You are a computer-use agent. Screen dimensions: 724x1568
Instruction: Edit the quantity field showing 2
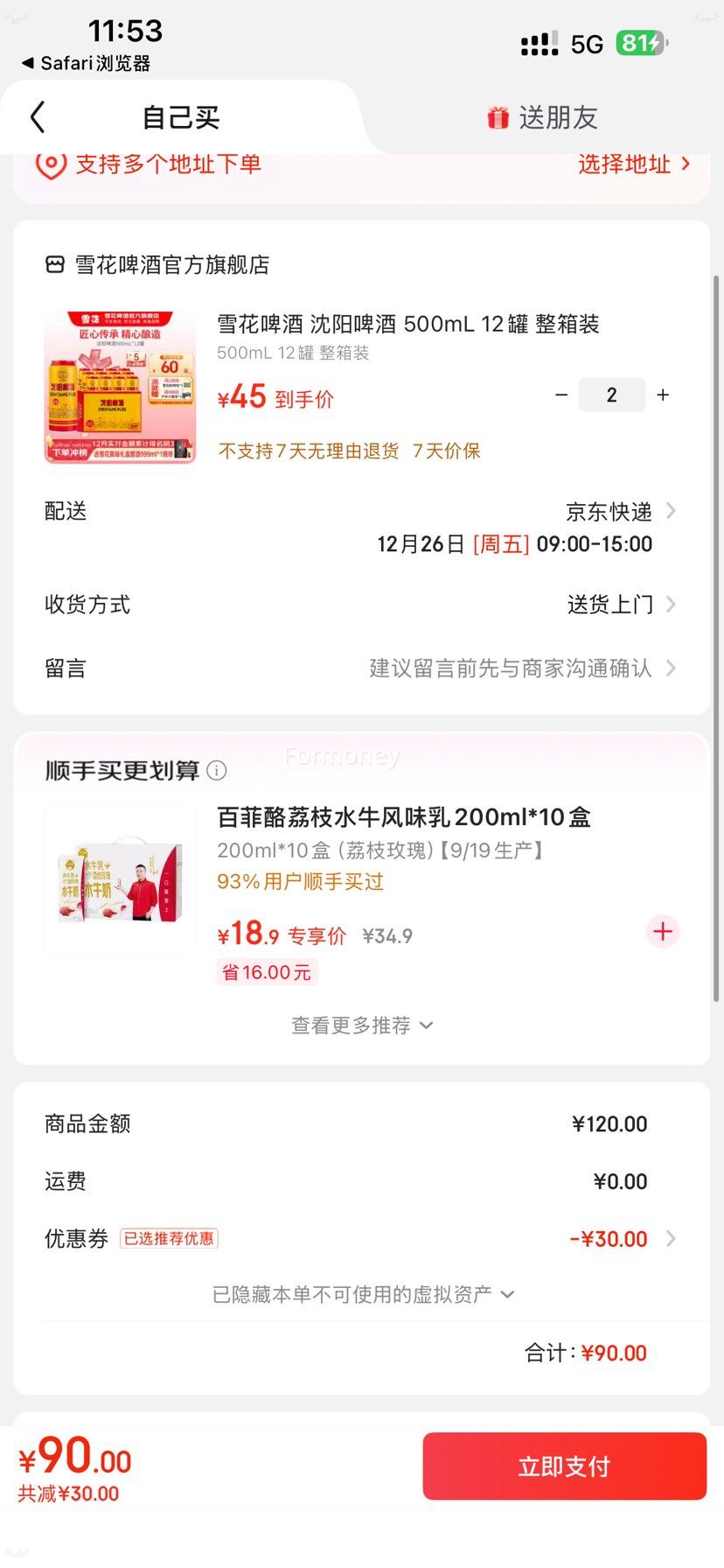[x=612, y=395]
